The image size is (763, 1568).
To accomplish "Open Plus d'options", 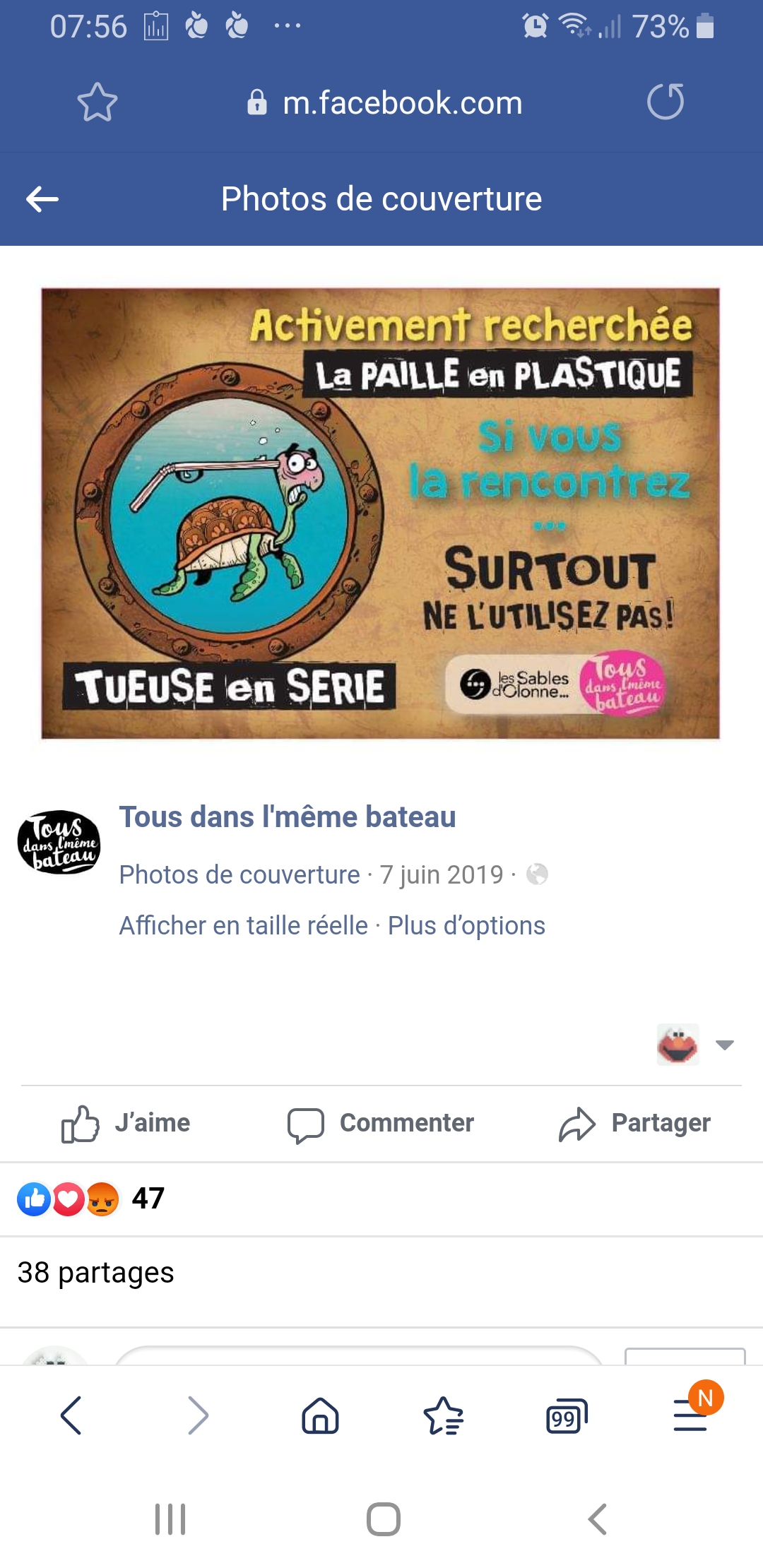I will tap(466, 925).
